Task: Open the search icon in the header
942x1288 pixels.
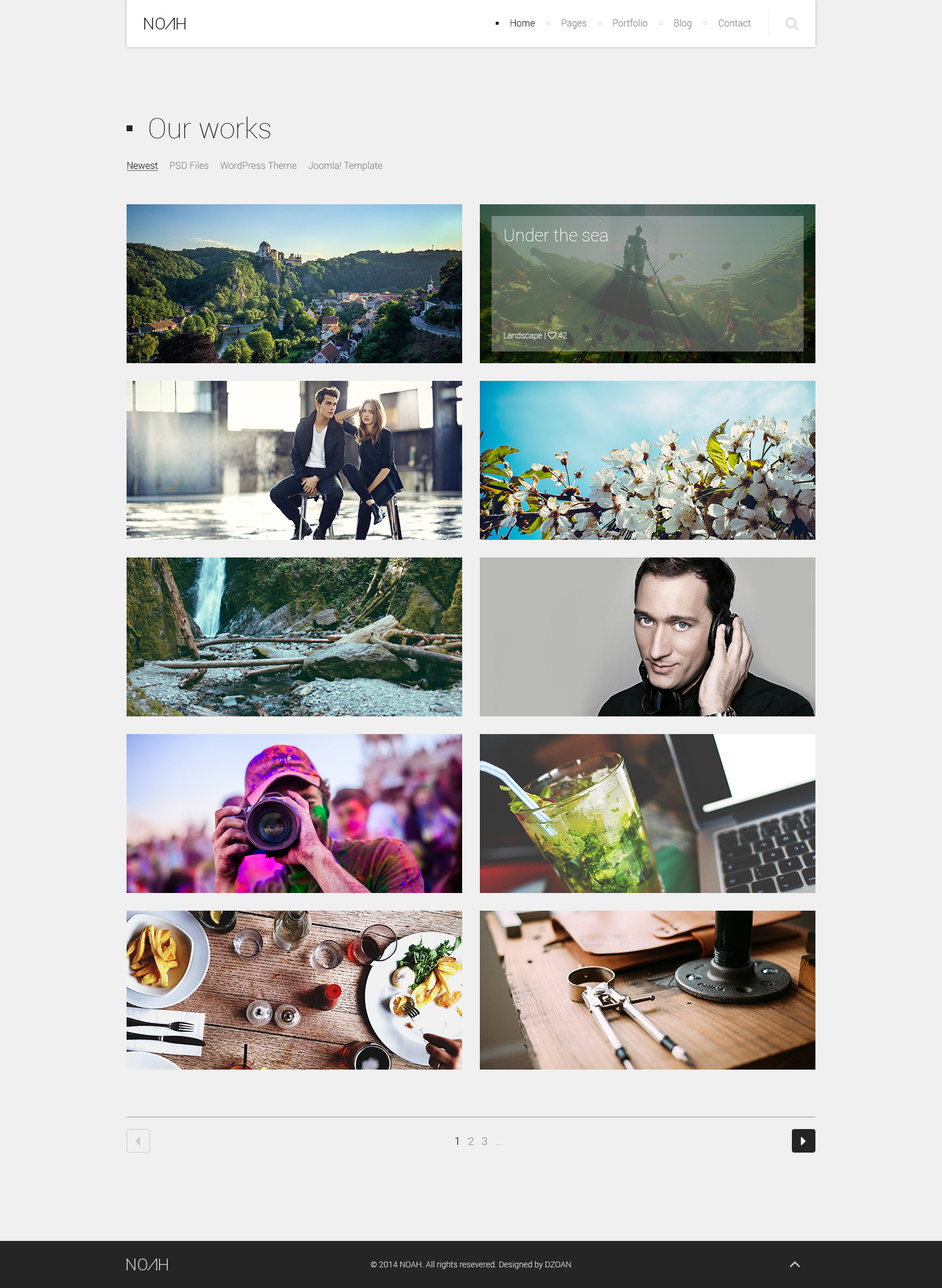Action: pyautogui.click(x=792, y=24)
